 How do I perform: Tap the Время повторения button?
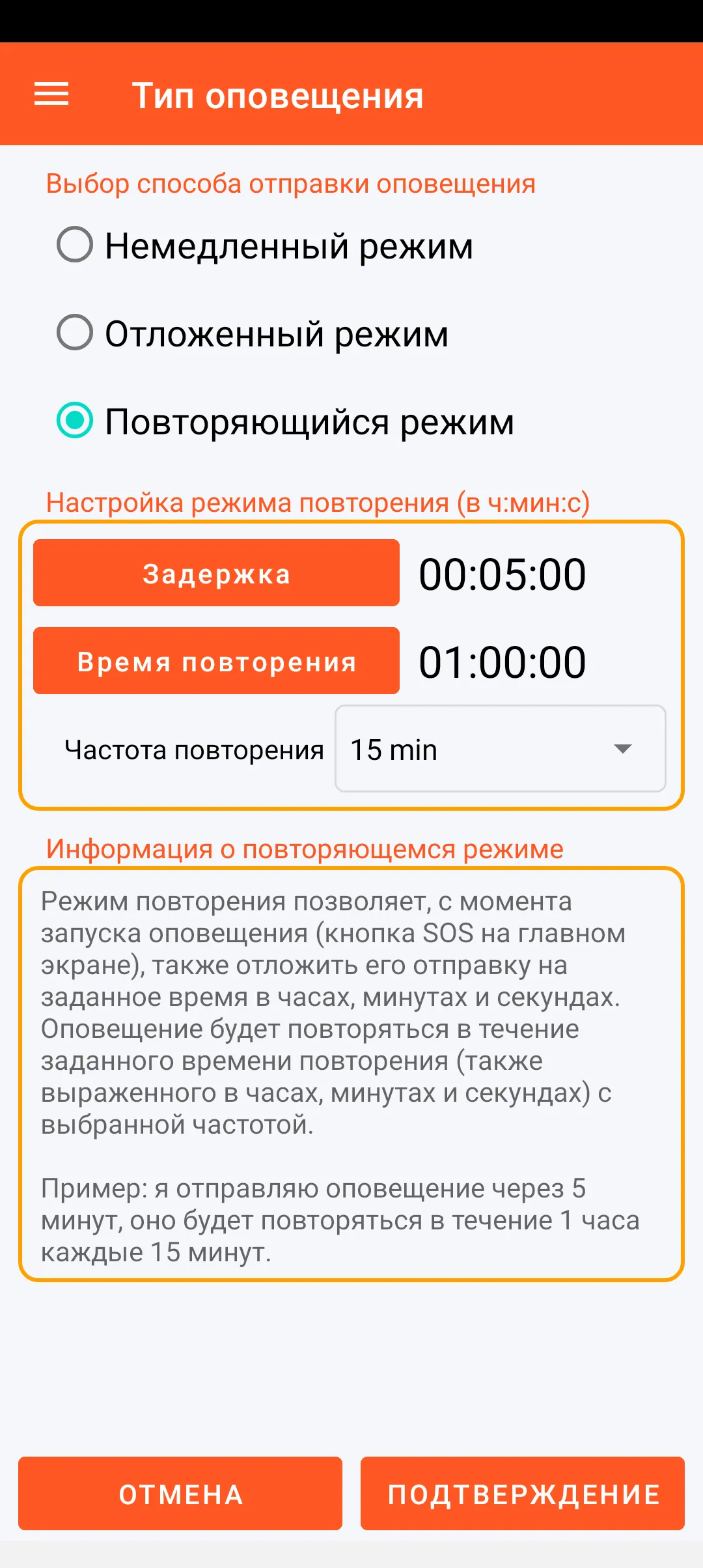216,661
